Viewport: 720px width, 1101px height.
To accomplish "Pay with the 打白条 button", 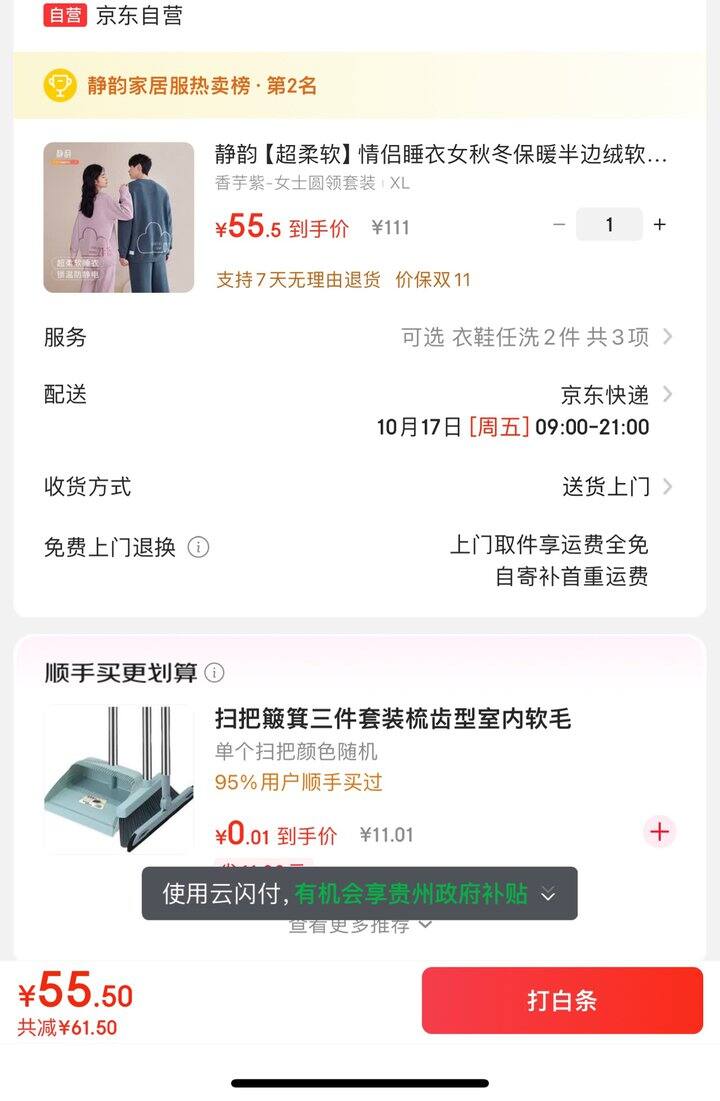I will tap(562, 1000).
